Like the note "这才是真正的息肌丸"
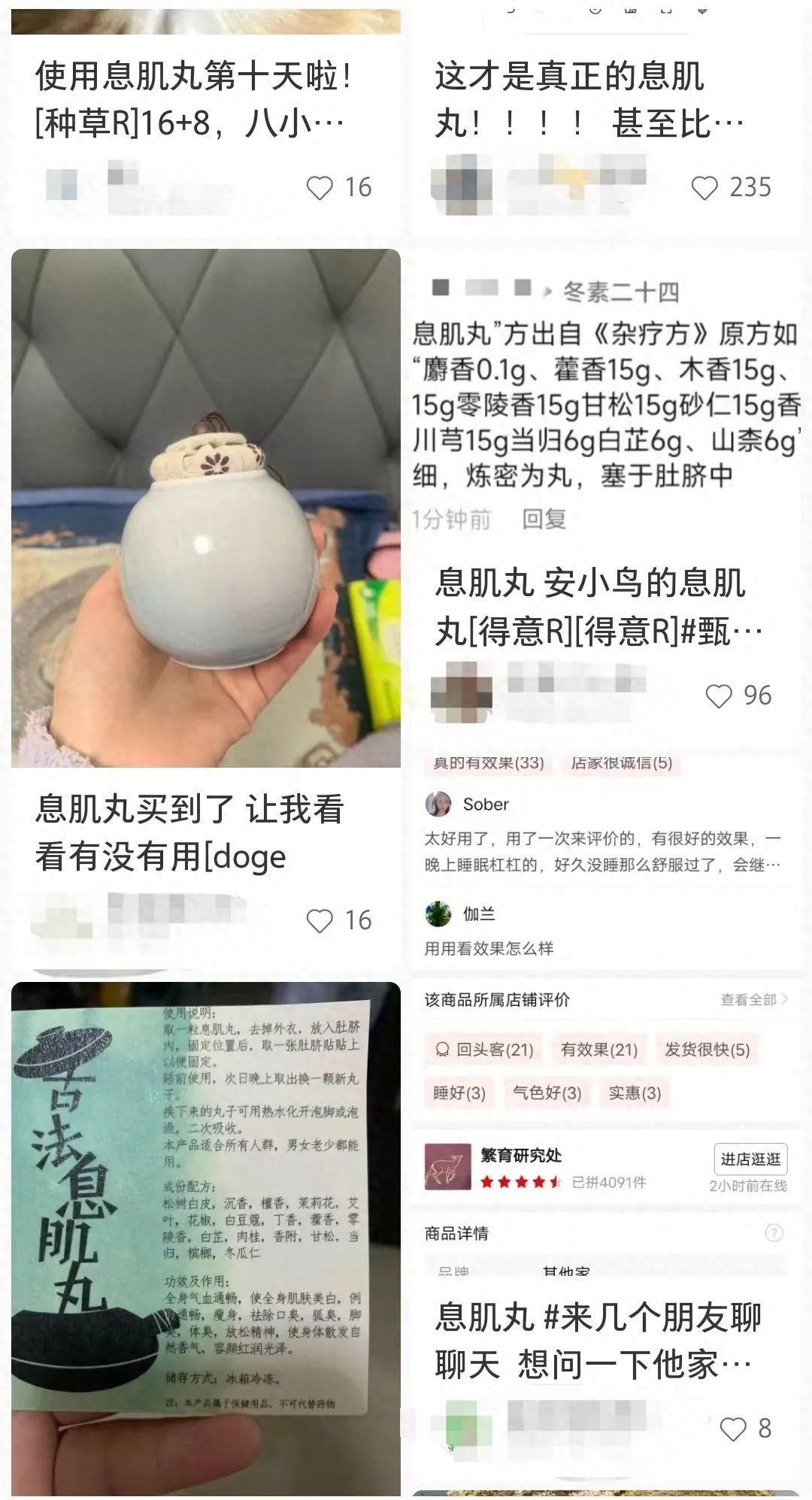Image resolution: width=812 pixels, height=1500 pixels. pyautogui.click(x=704, y=188)
